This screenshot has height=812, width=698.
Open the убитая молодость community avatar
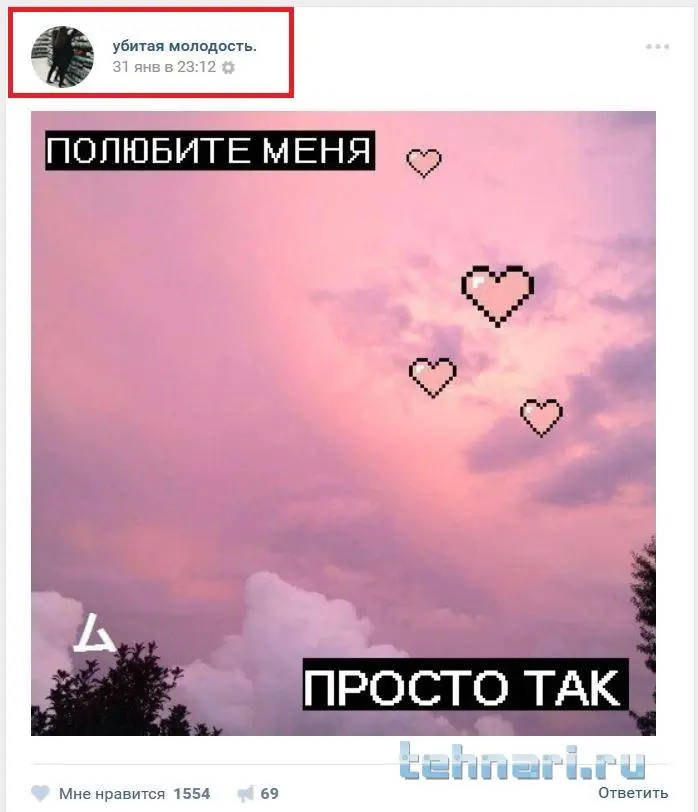(62, 56)
